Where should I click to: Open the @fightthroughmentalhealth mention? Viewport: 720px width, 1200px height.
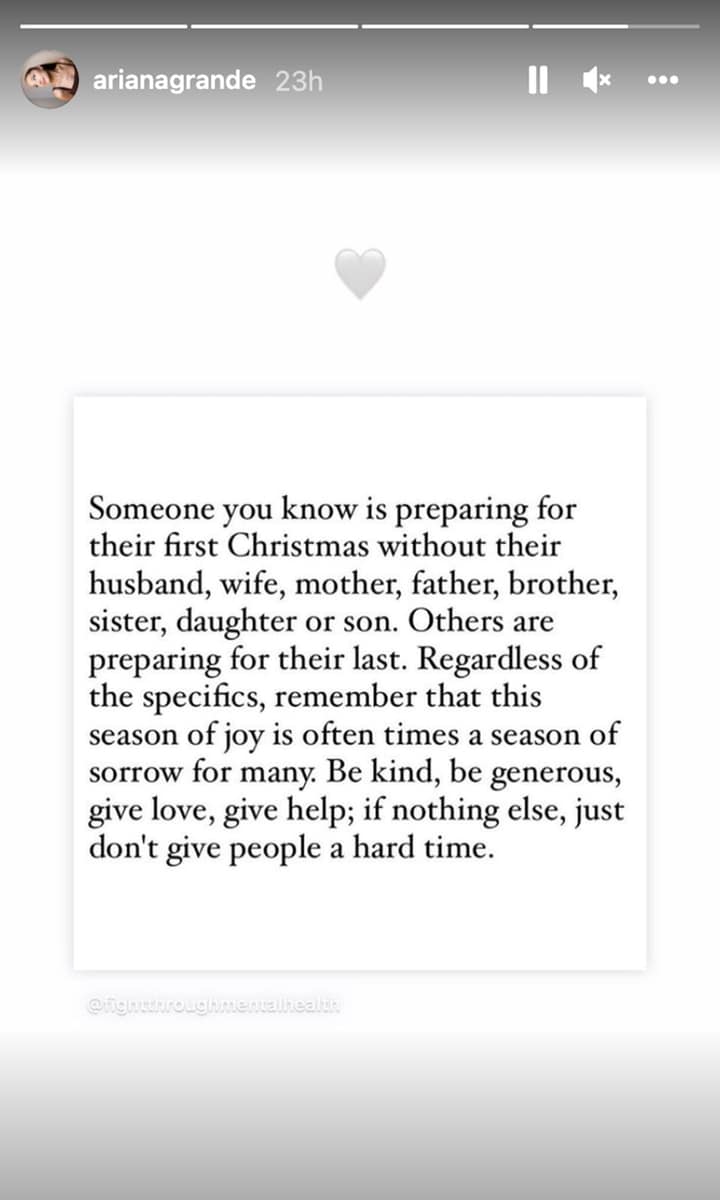[x=214, y=1007]
